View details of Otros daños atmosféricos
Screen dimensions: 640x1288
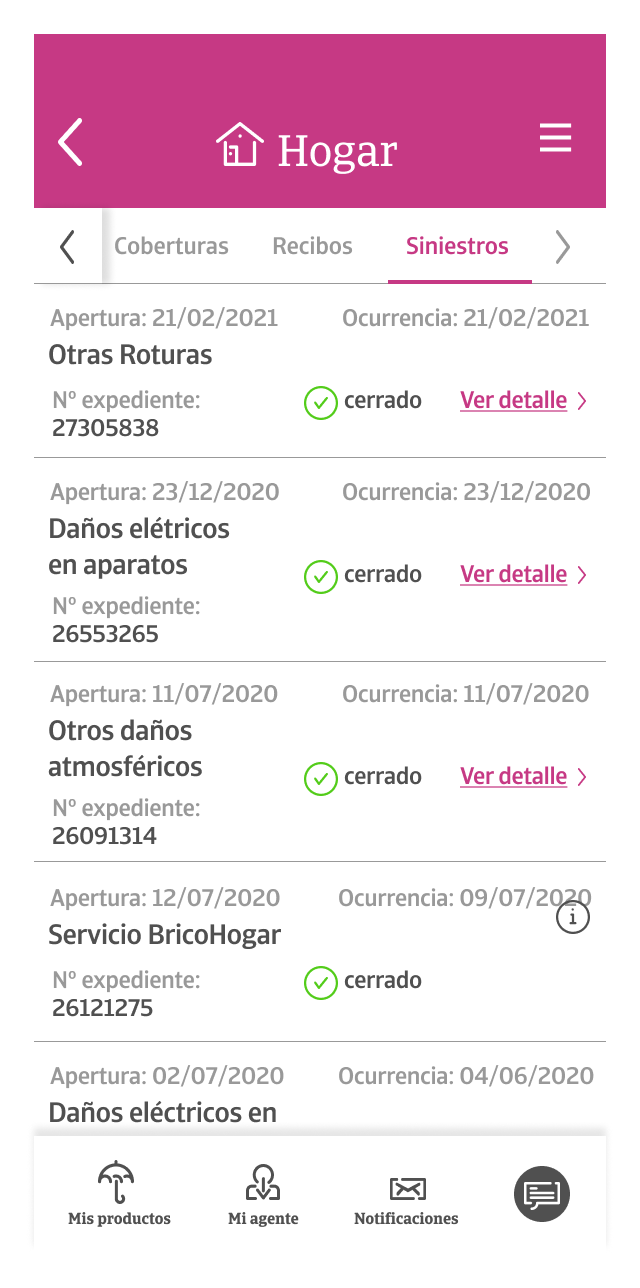point(522,777)
